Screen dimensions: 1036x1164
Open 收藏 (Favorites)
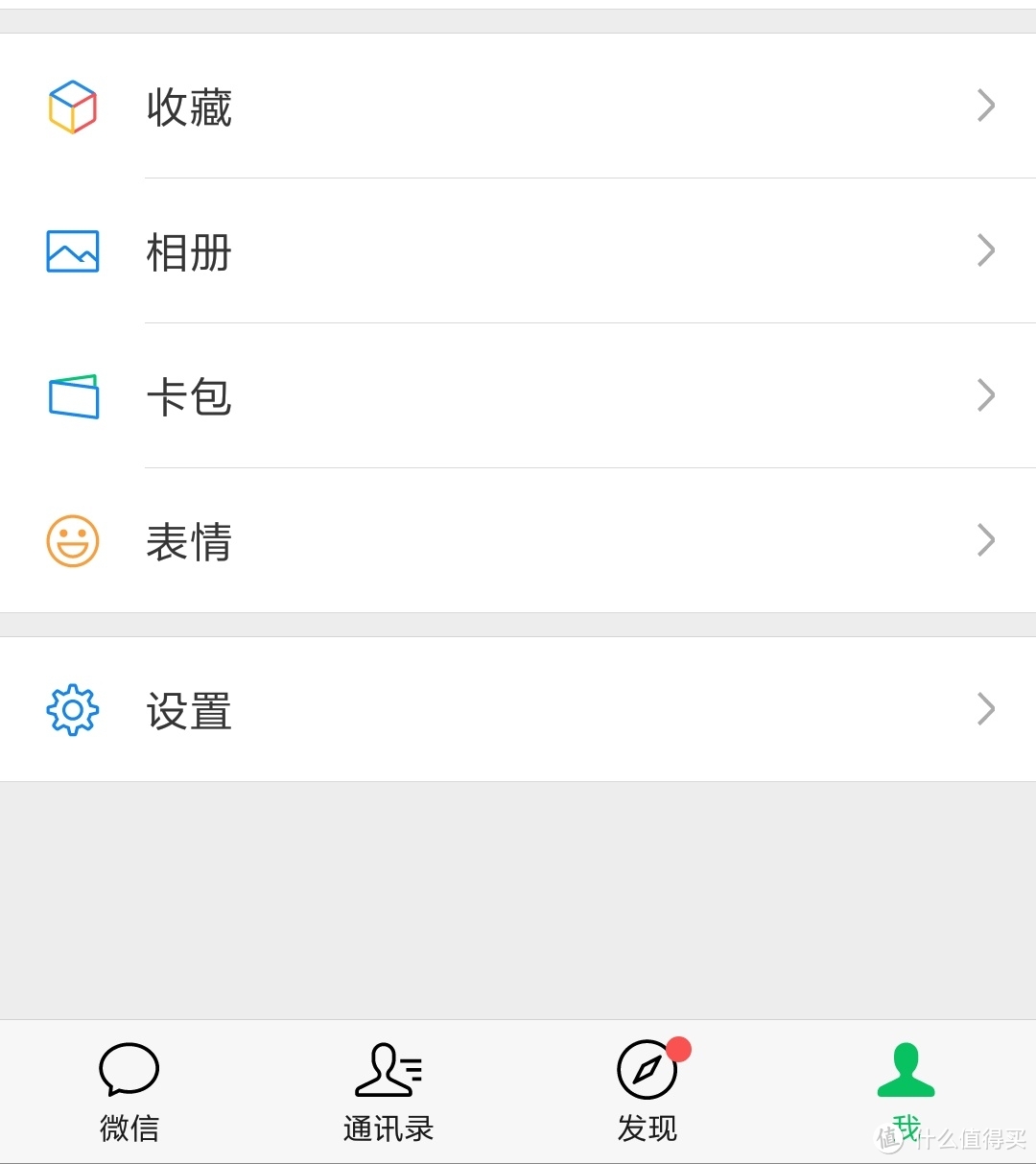coord(518,106)
